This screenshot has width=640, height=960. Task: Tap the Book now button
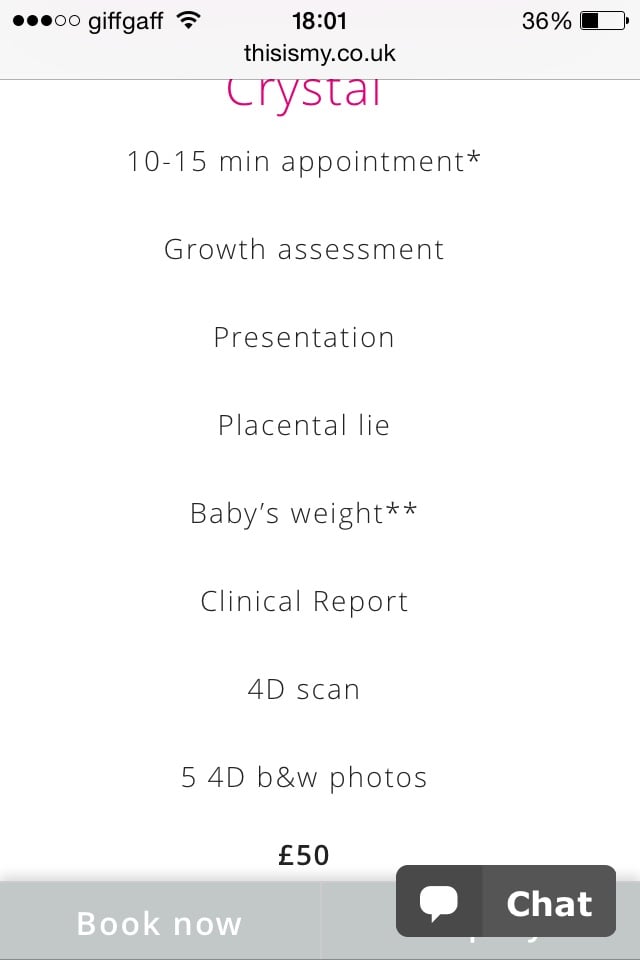160,923
